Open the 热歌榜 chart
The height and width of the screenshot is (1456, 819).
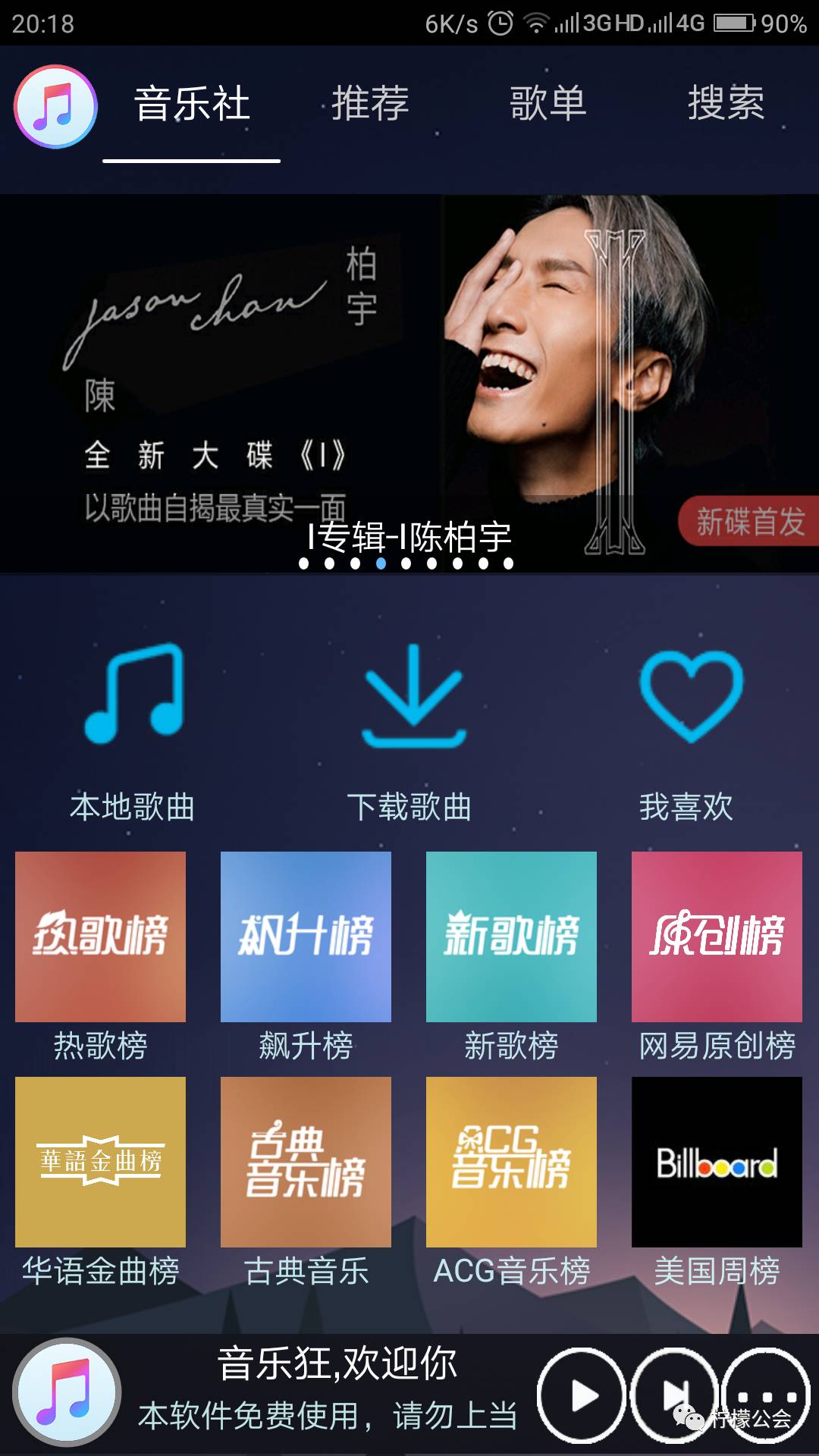(x=101, y=937)
